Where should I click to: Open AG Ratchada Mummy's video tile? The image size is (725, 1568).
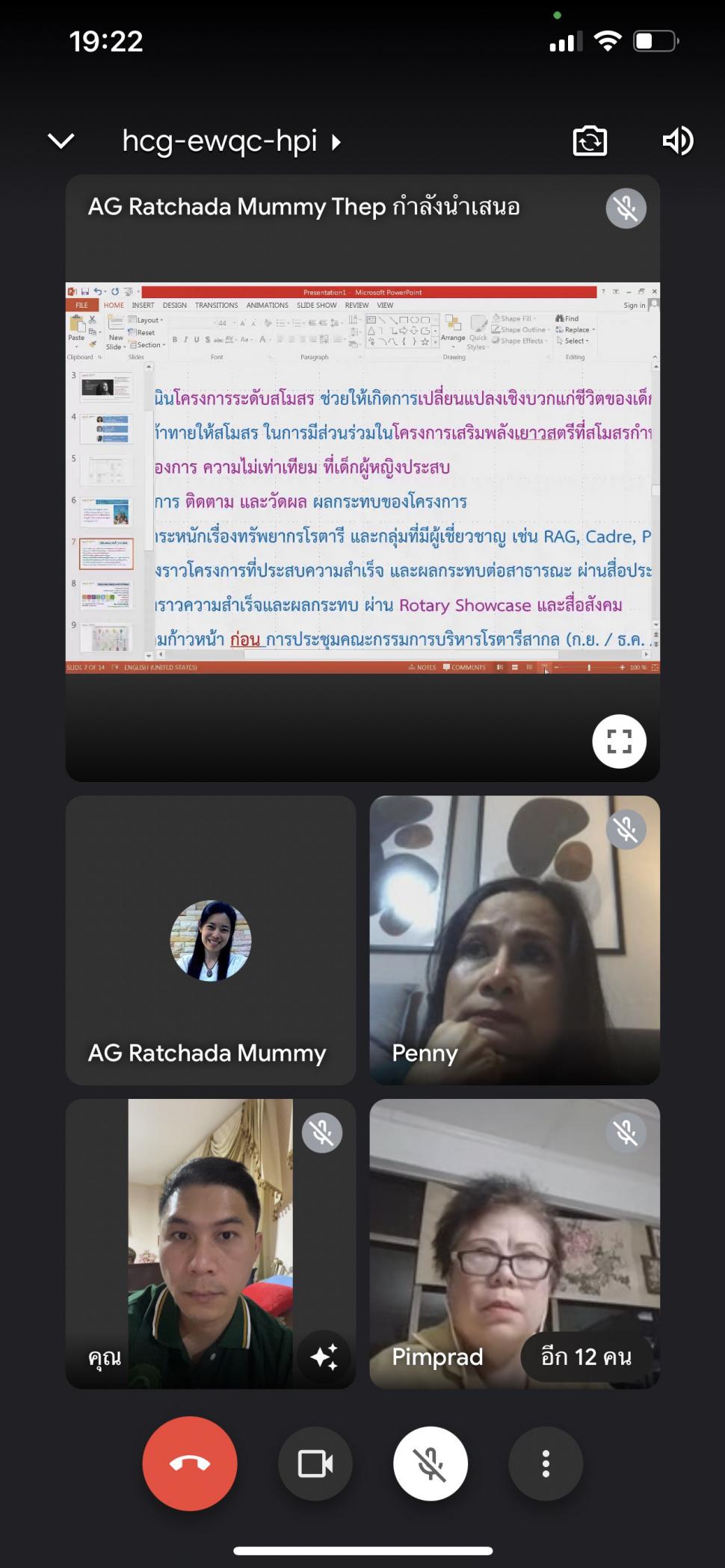point(211,940)
